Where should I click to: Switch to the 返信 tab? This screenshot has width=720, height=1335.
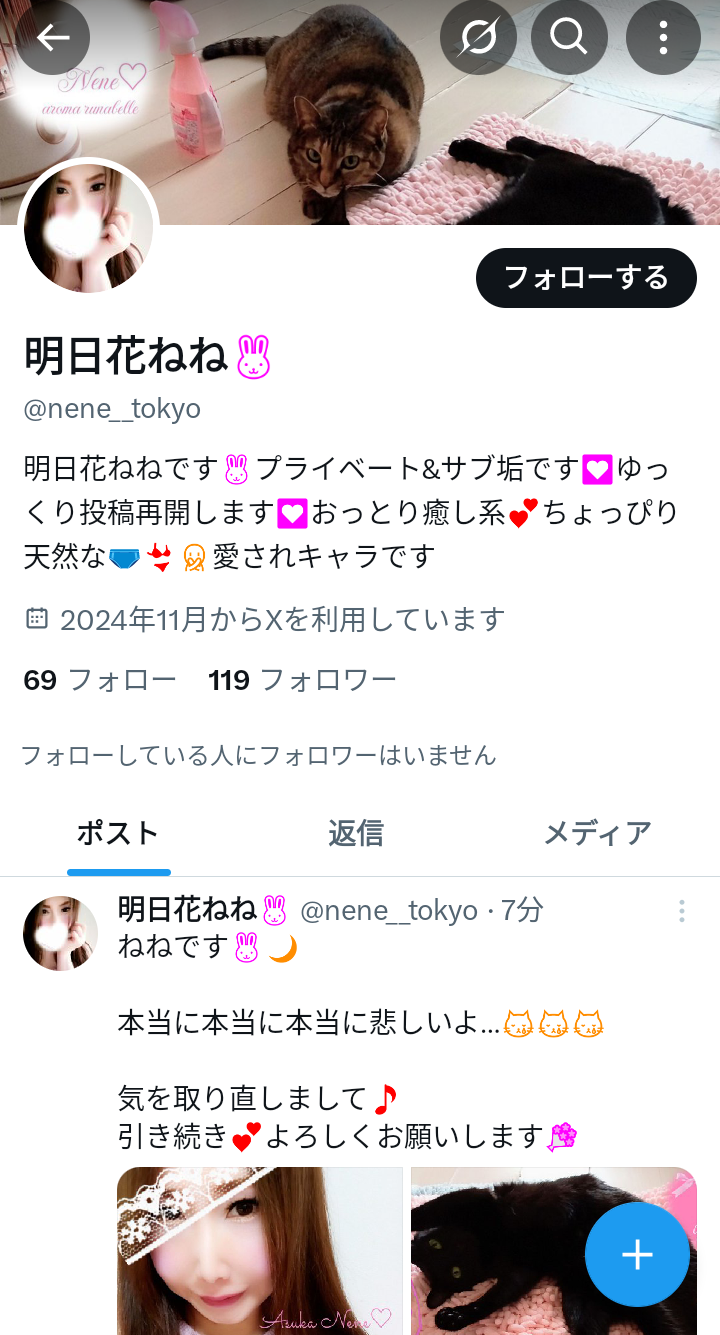(356, 833)
